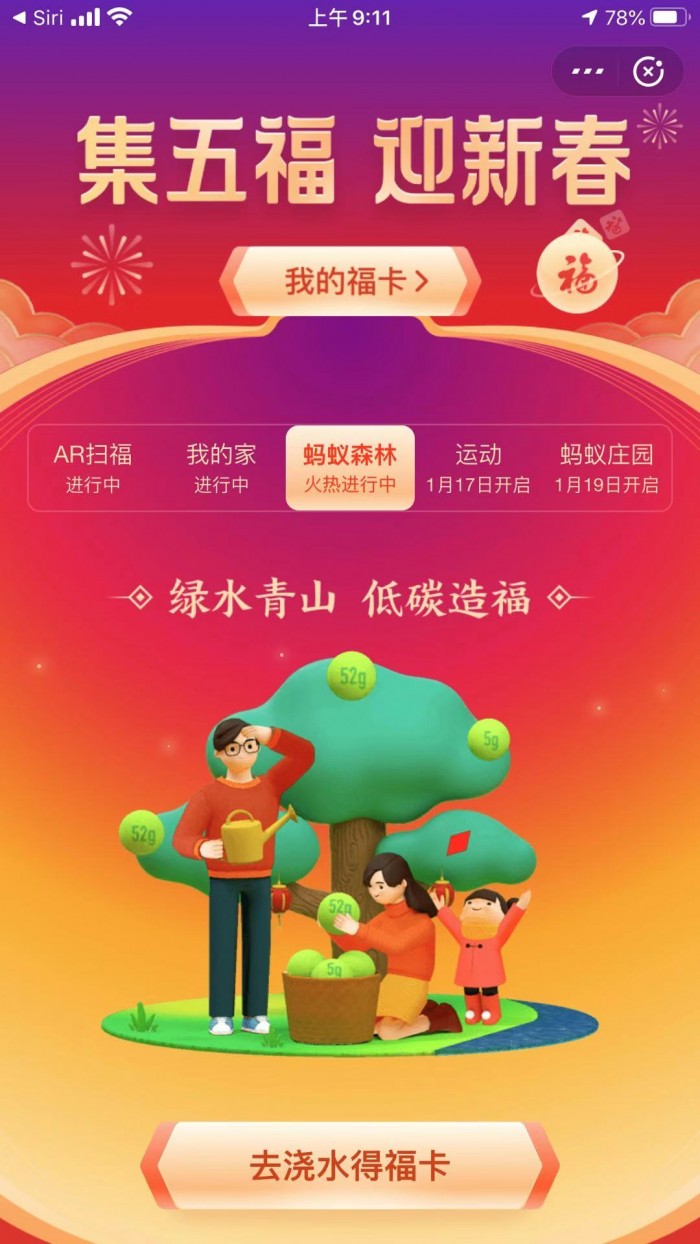
Task: Close the mini program
Action: click(x=648, y=72)
